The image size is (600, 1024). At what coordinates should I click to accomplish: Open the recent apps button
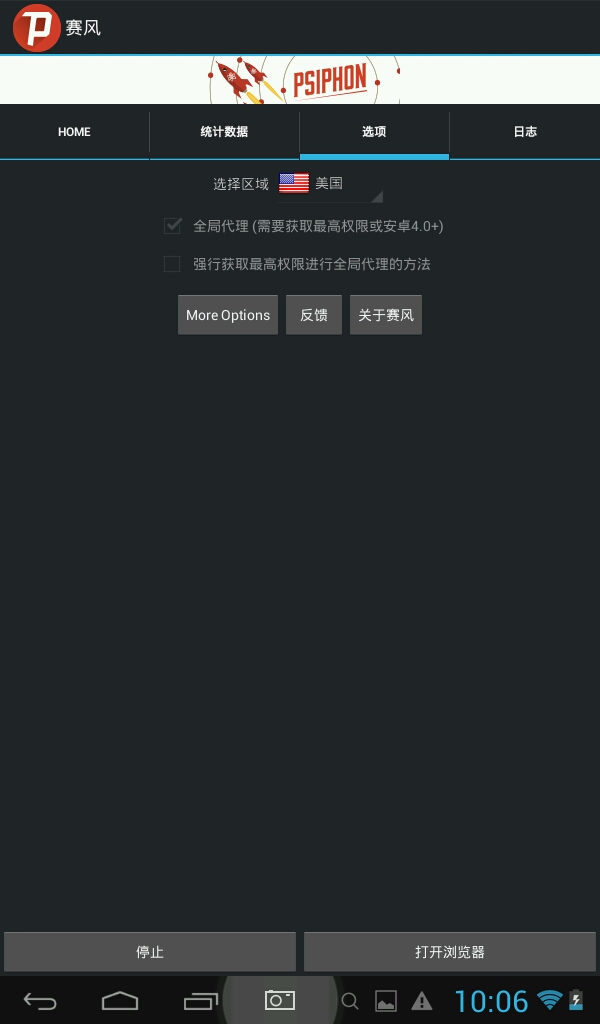coord(200,1000)
